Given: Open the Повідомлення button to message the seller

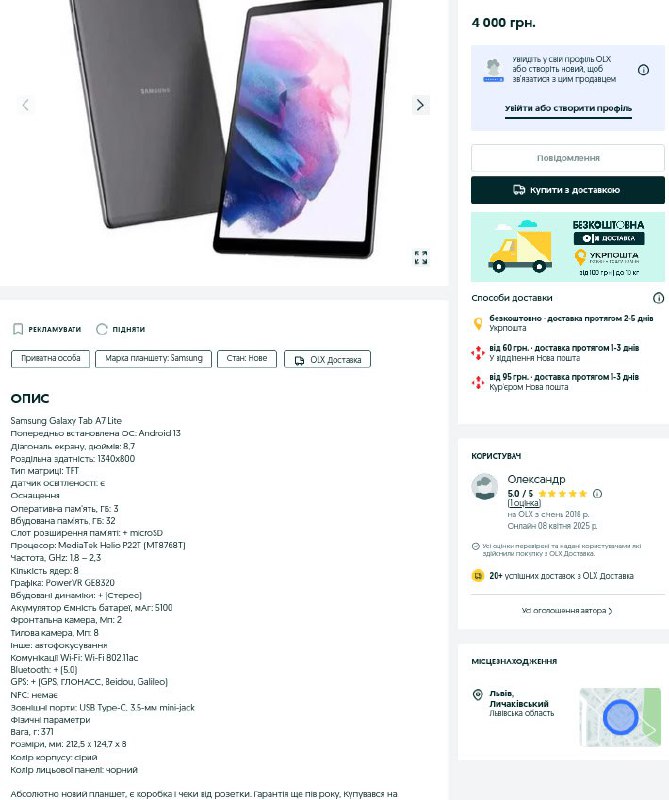Looking at the screenshot, I should click(567, 158).
